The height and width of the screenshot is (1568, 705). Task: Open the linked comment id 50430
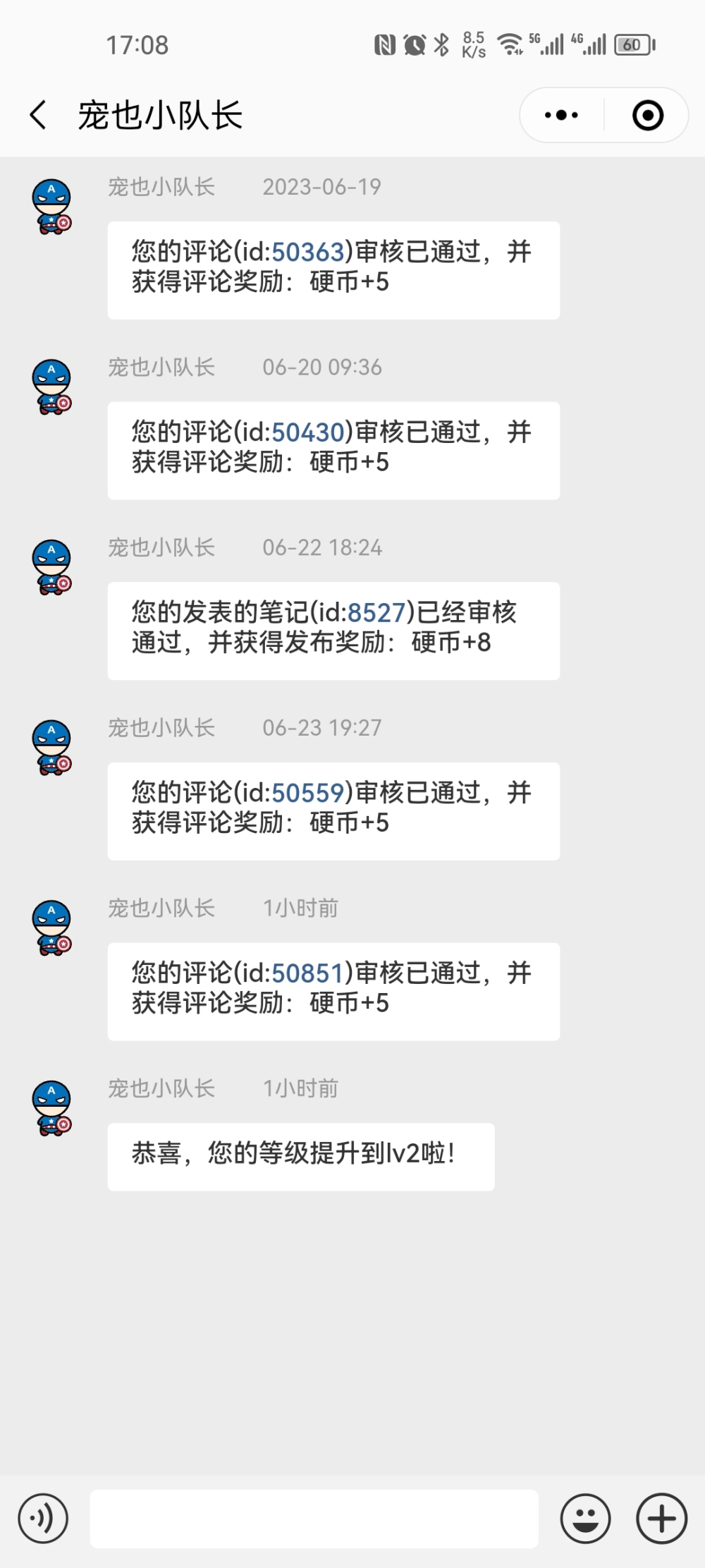click(x=307, y=432)
